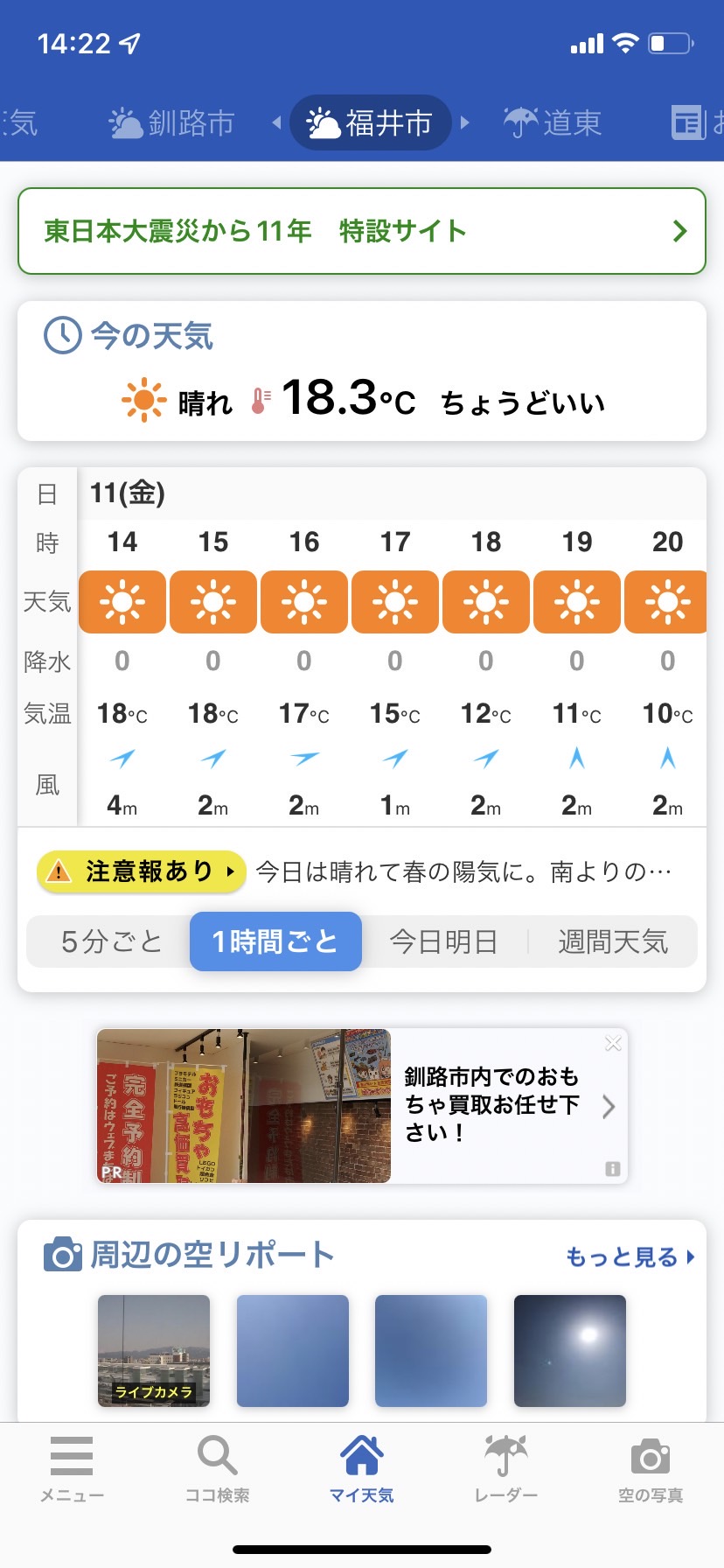Dismiss the 釧路市内 toy buyback ad
724x1568 pixels.
(x=613, y=1043)
